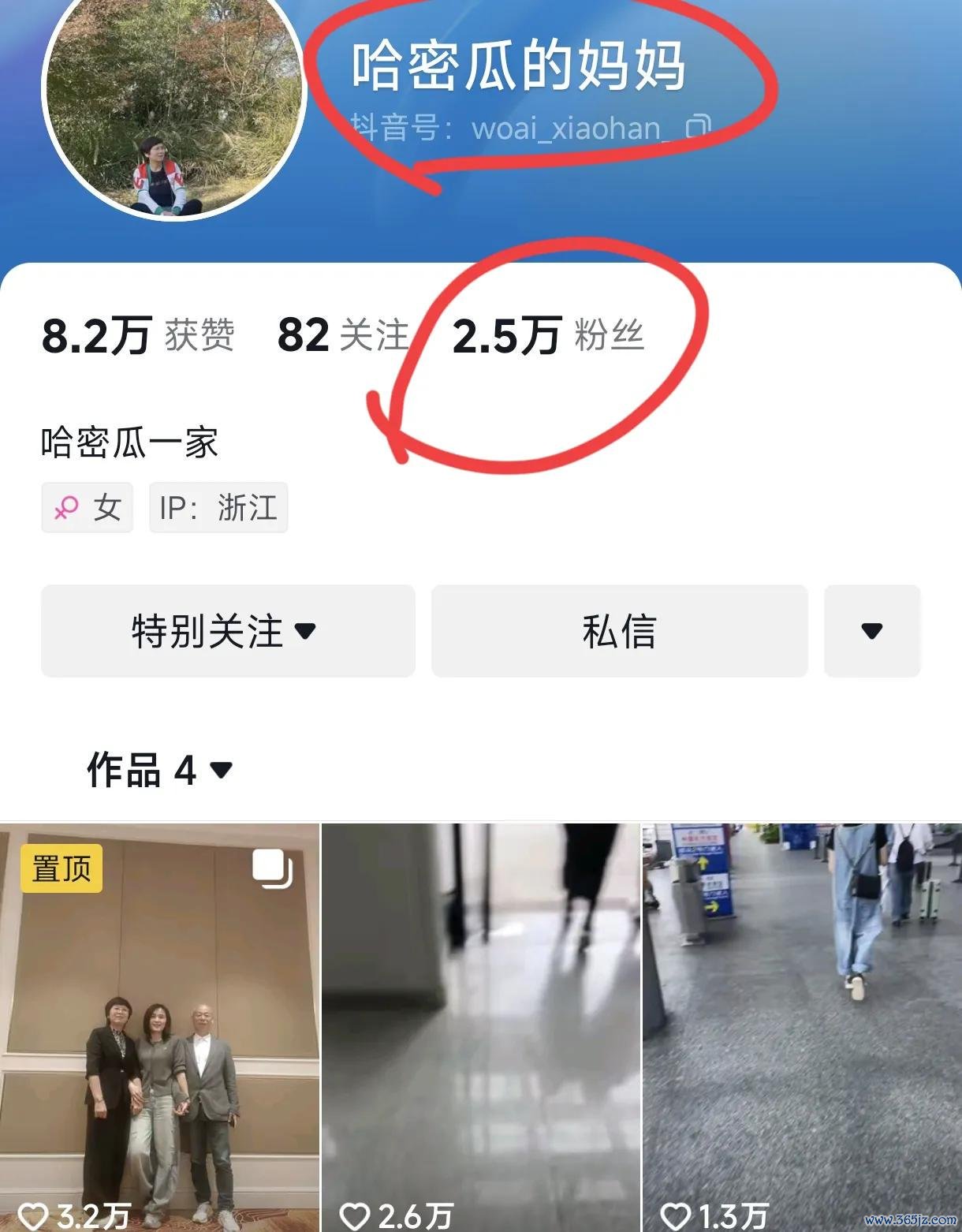
Task: Play the video with 1.3万 likes
Action: (802, 1025)
